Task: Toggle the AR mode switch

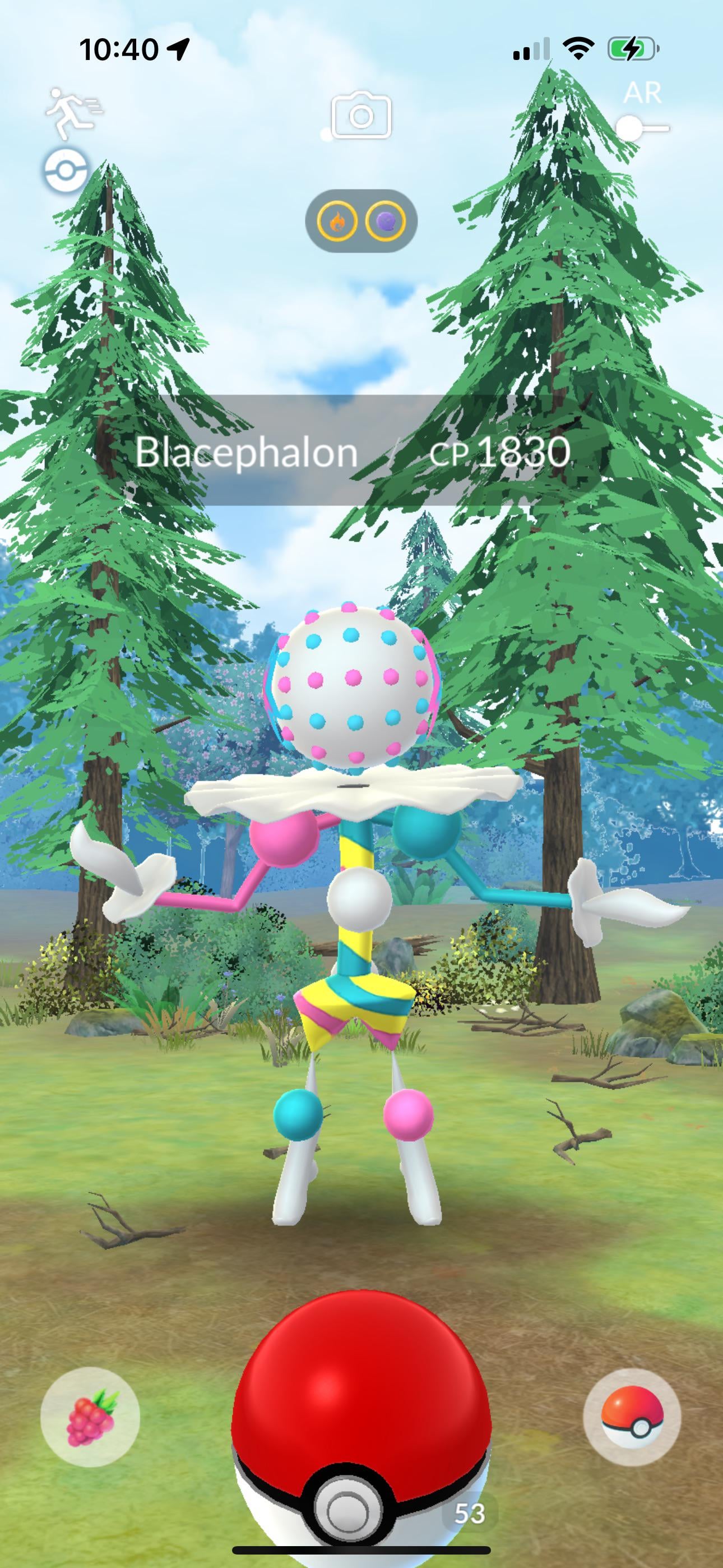Action: [641, 128]
